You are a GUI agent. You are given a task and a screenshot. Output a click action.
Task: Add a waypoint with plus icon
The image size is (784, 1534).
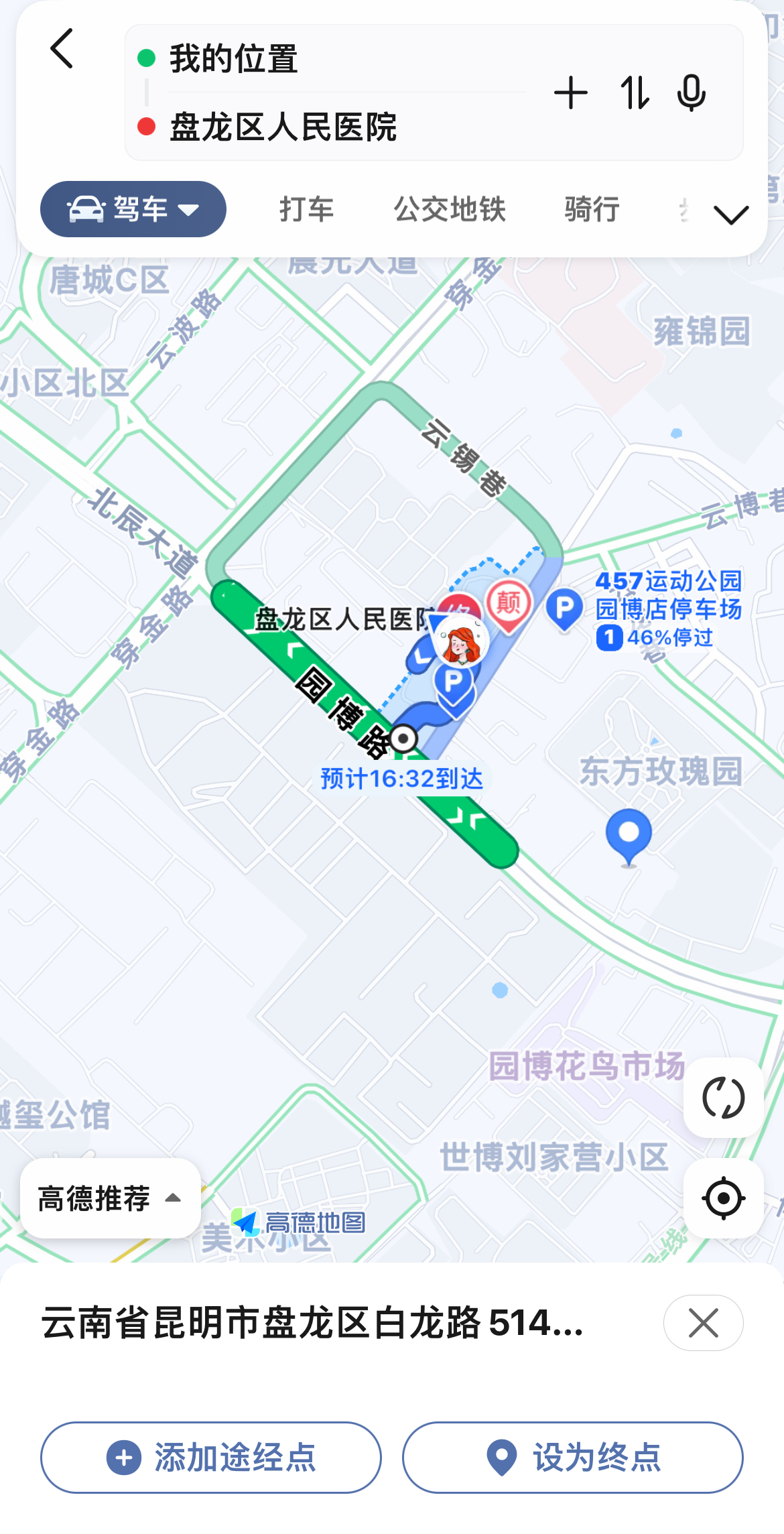pos(570,93)
